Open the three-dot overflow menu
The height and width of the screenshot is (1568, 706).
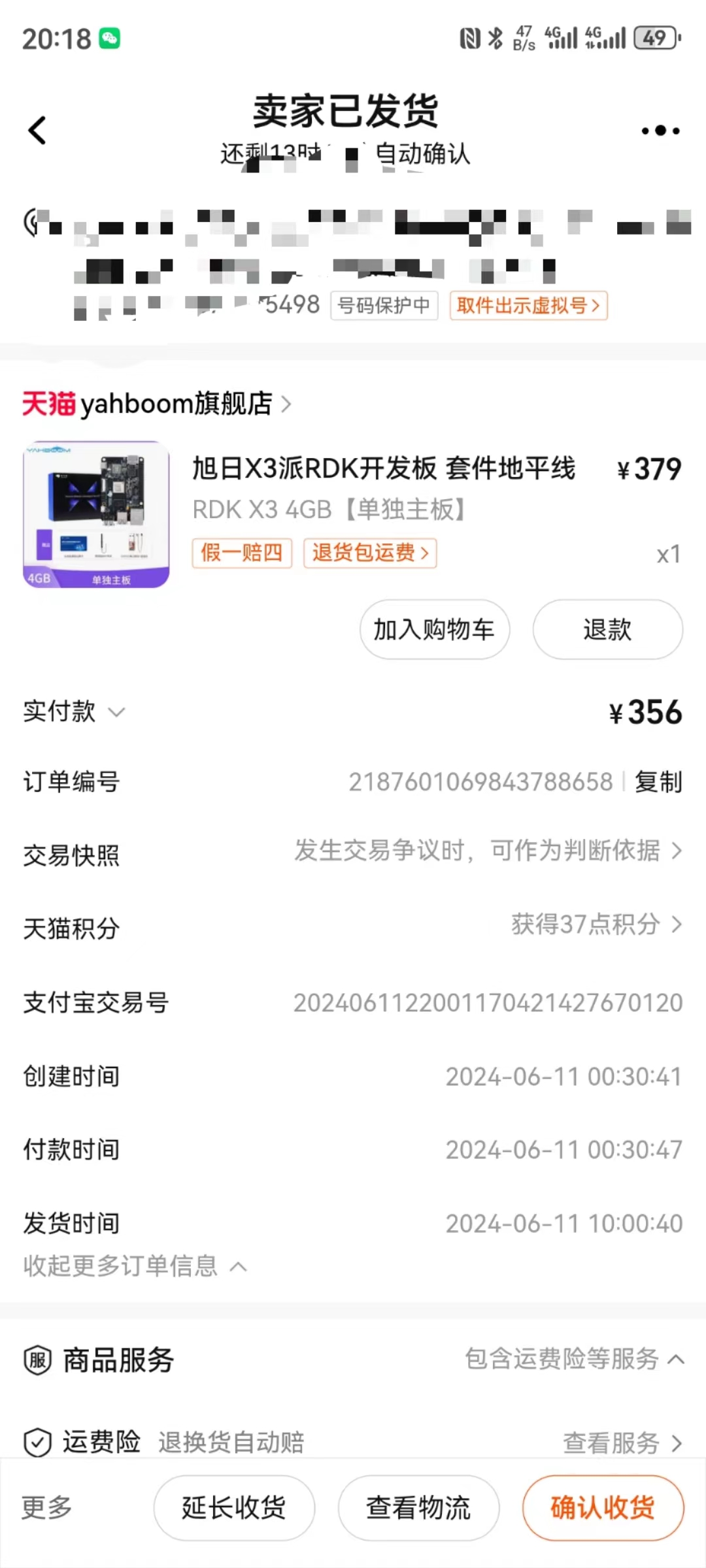pyautogui.click(x=660, y=131)
